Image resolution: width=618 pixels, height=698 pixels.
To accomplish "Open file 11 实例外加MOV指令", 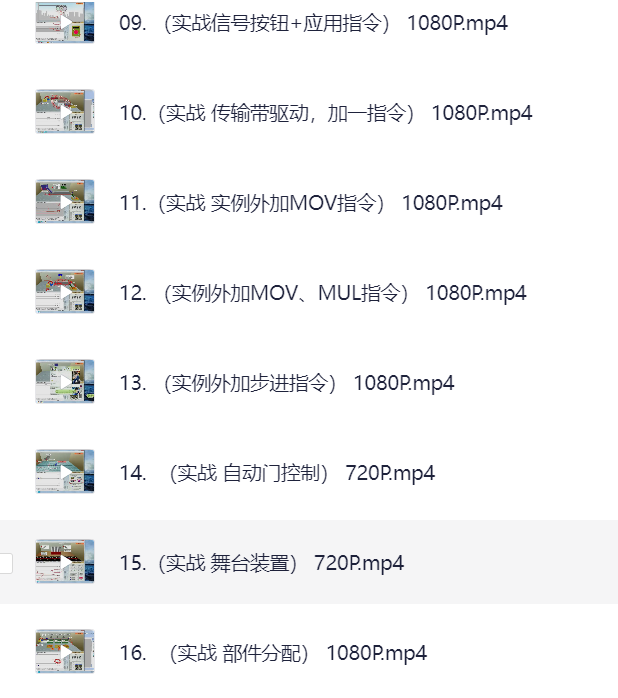I will coord(310,203).
